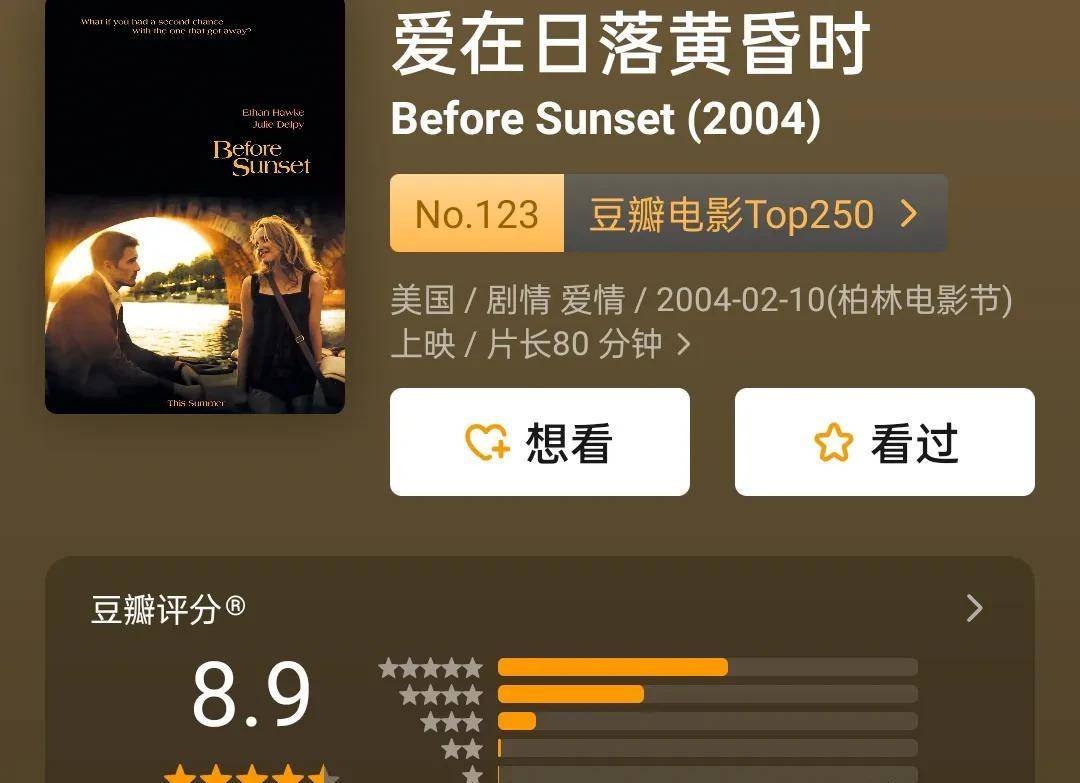Mark the movie as 想看
1080x783 pixels.
tap(539, 442)
